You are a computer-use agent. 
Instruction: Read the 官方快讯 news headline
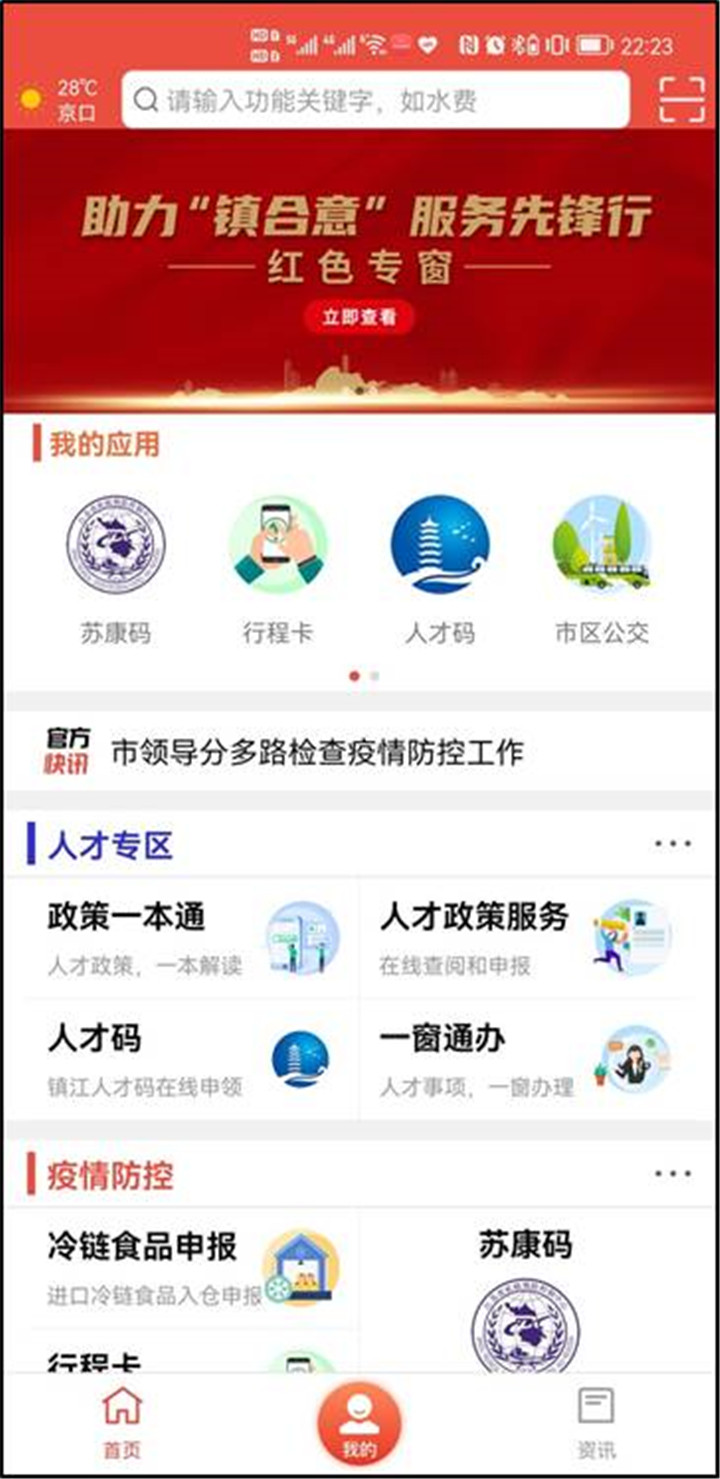click(316, 752)
